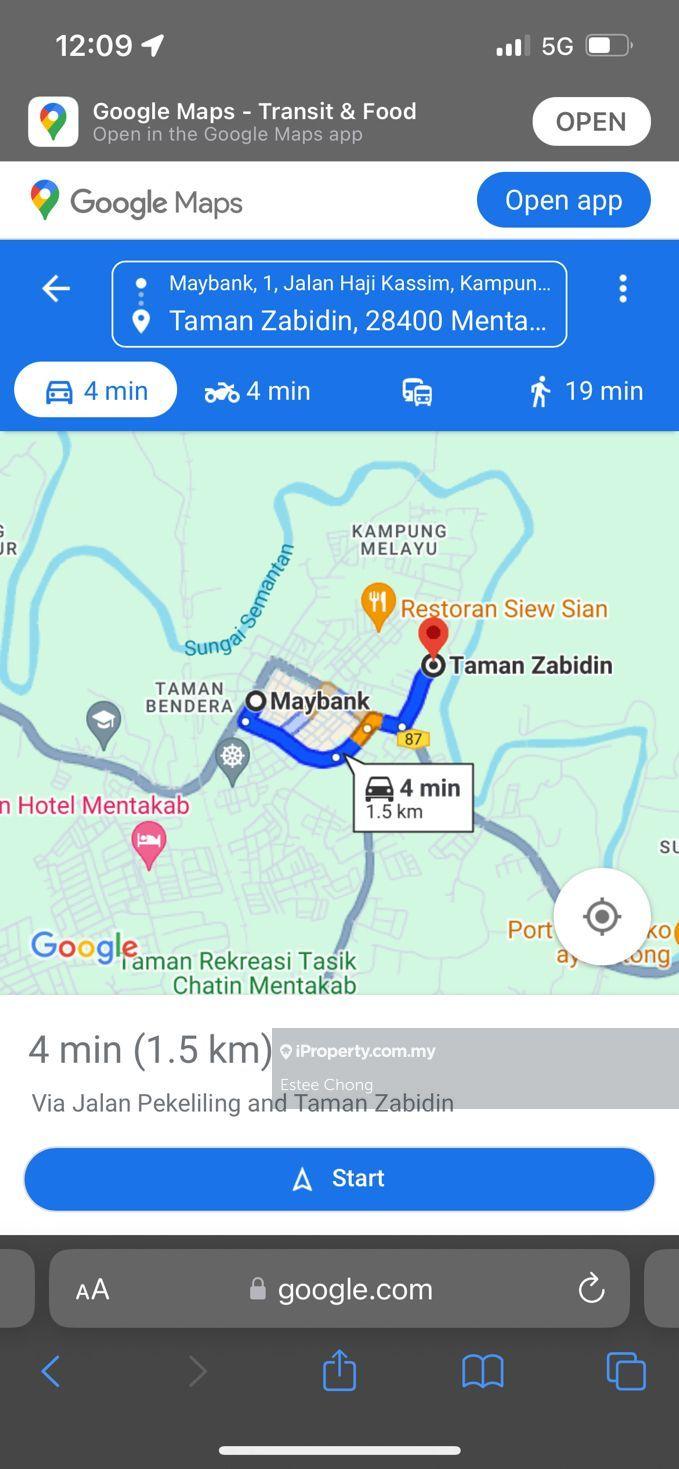The width and height of the screenshot is (679, 1469).
Task: Go back in Safari browser
Action: 51,1371
